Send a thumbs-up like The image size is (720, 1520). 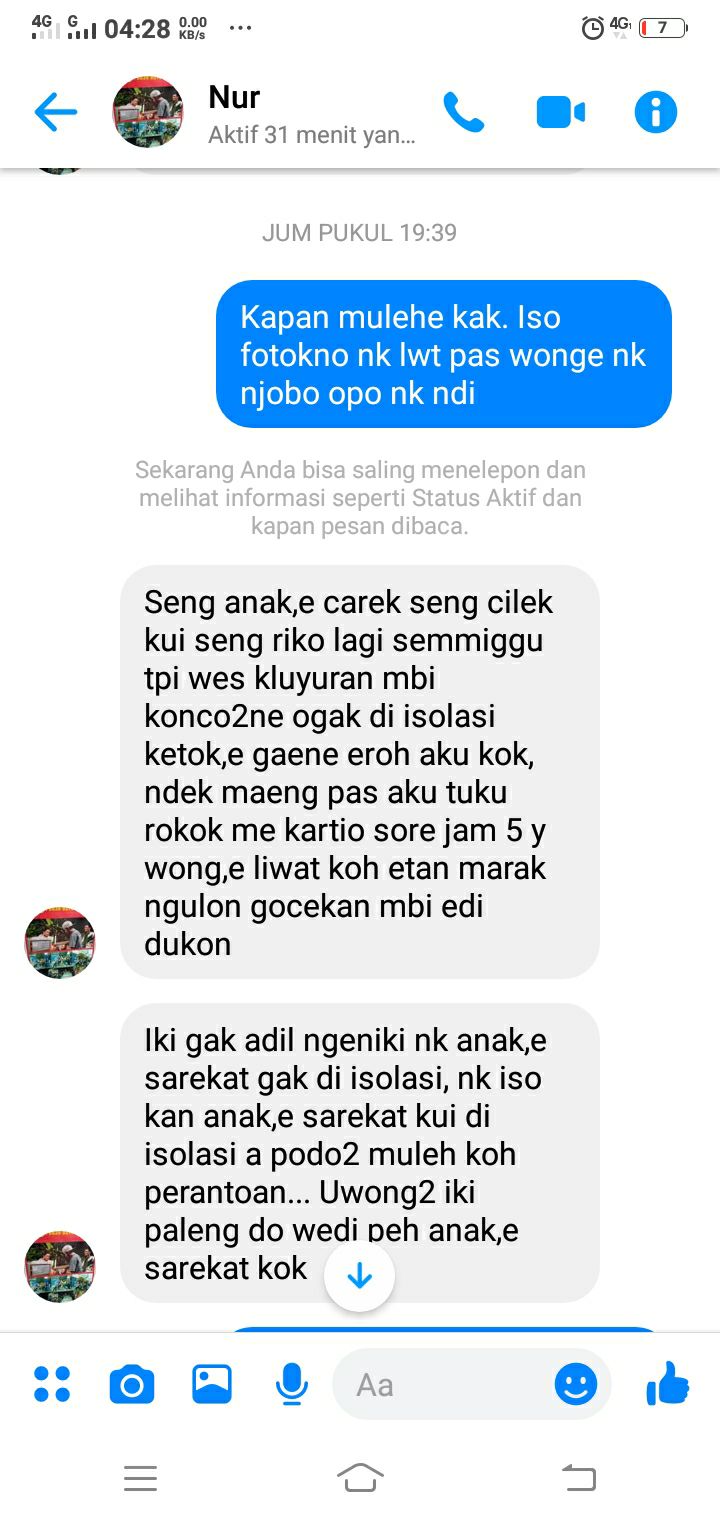668,1383
